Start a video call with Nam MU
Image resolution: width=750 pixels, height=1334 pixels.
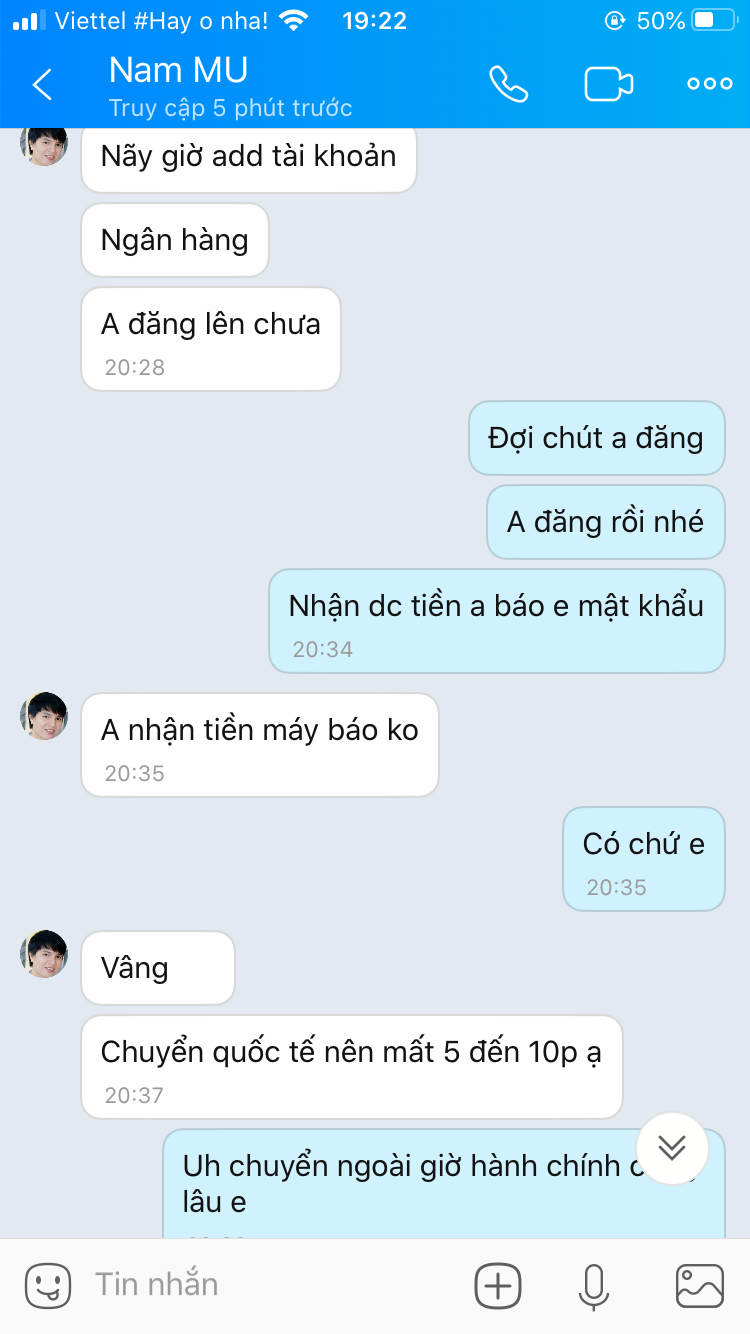[x=609, y=84]
